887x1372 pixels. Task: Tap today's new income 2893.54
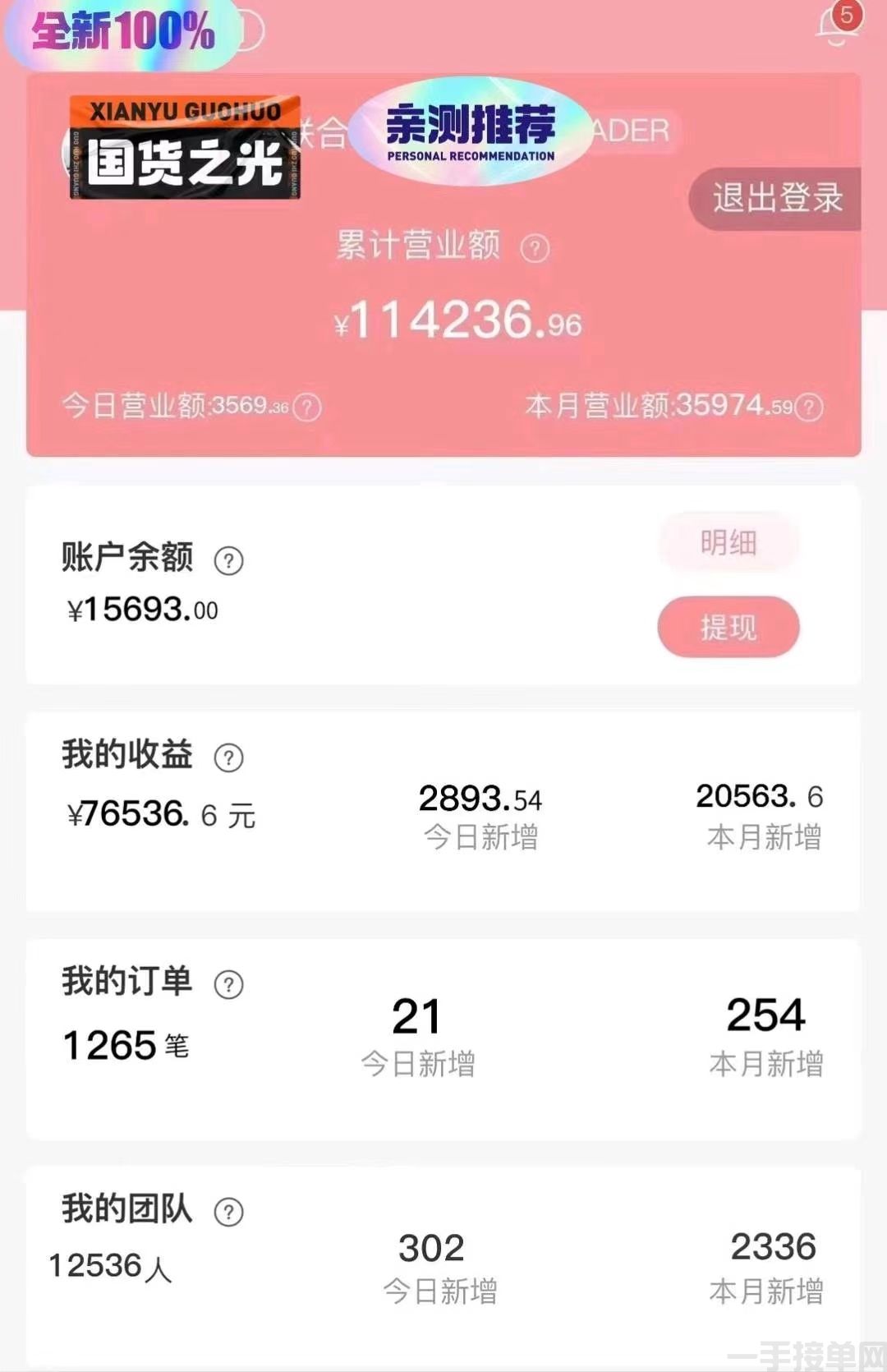[480, 798]
